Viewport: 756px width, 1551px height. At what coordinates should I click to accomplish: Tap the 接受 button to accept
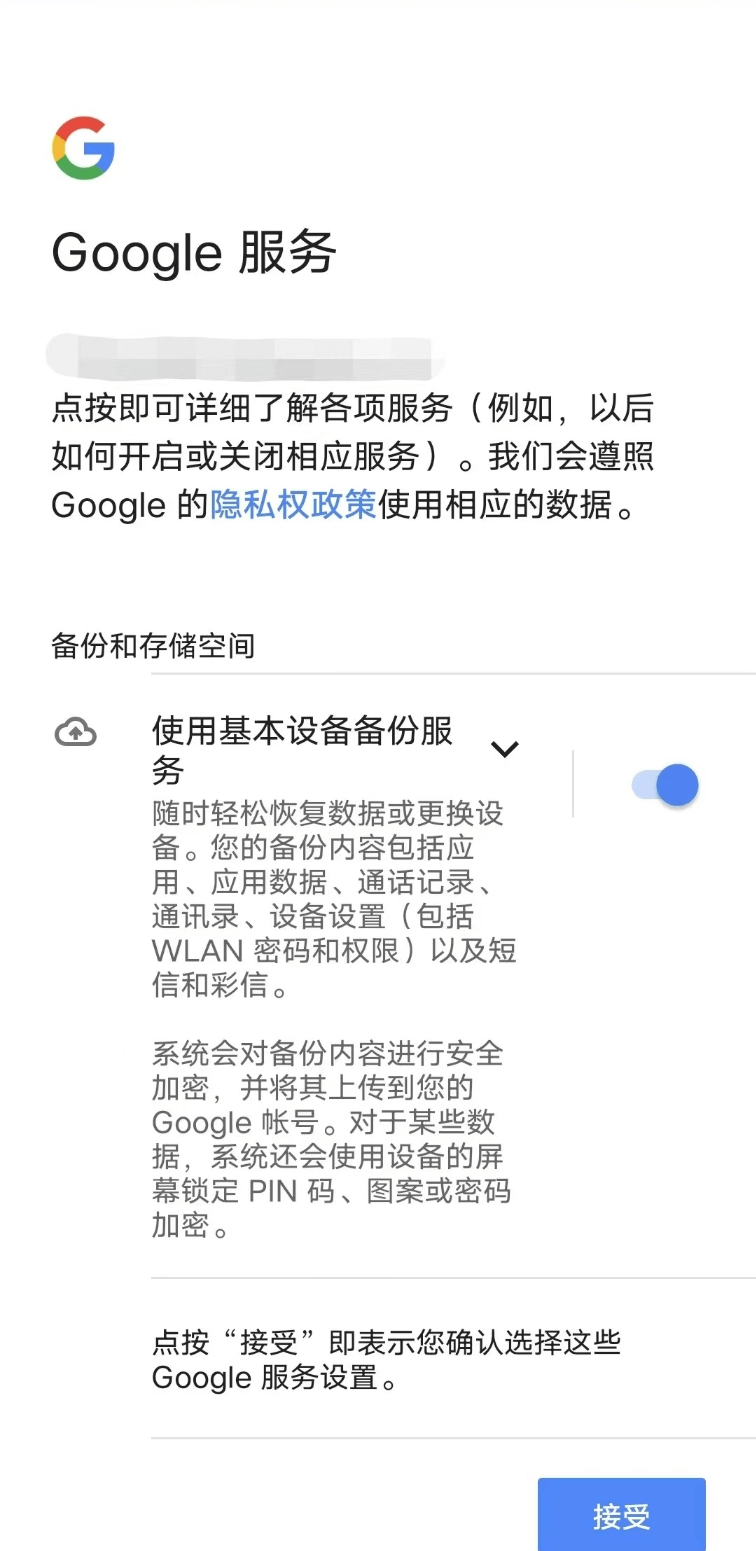(621, 1515)
